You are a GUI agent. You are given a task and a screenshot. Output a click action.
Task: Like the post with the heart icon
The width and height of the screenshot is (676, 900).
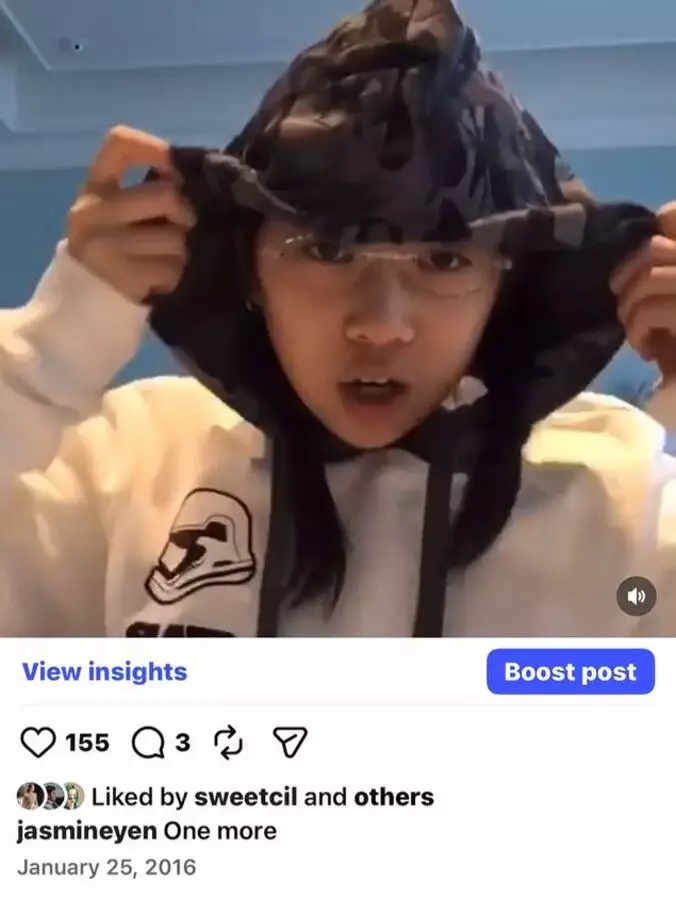click(x=38, y=743)
